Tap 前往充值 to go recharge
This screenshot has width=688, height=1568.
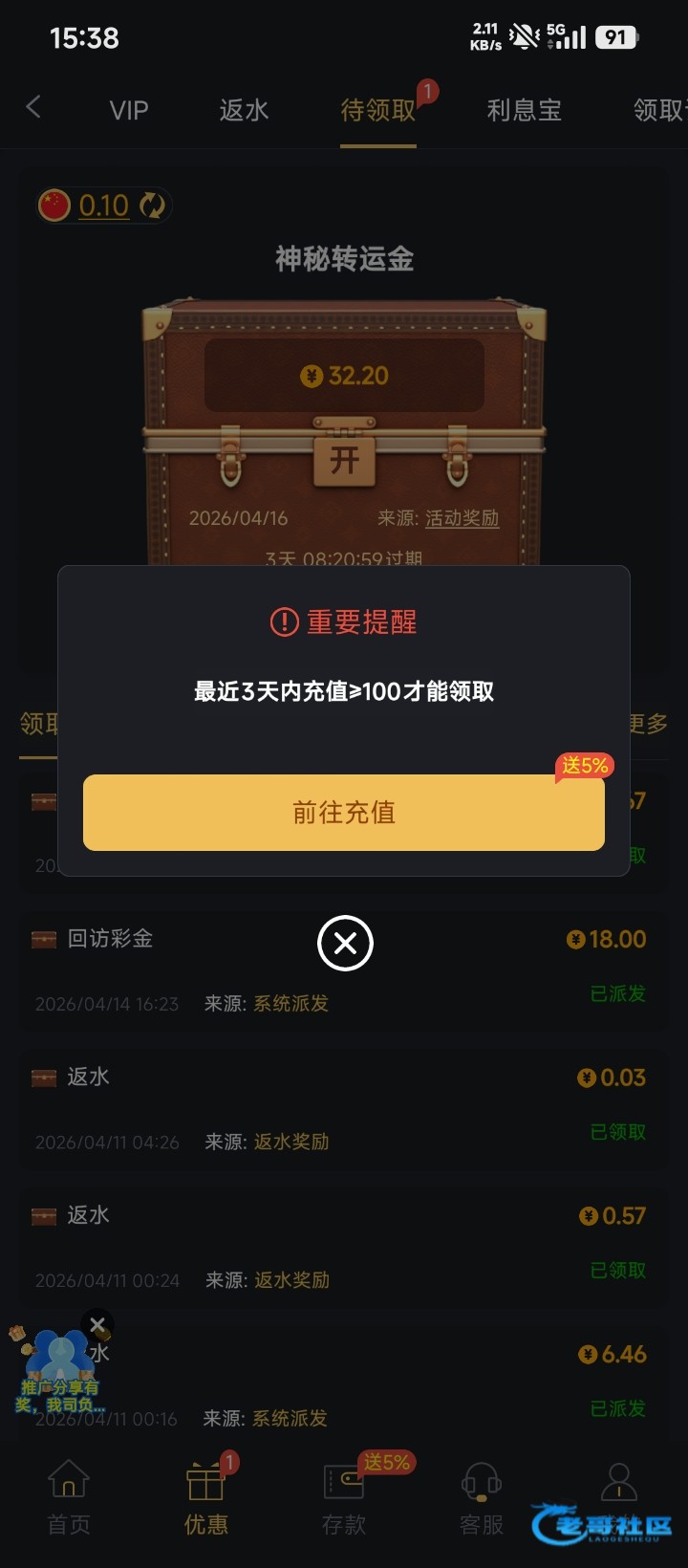[x=344, y=812]
